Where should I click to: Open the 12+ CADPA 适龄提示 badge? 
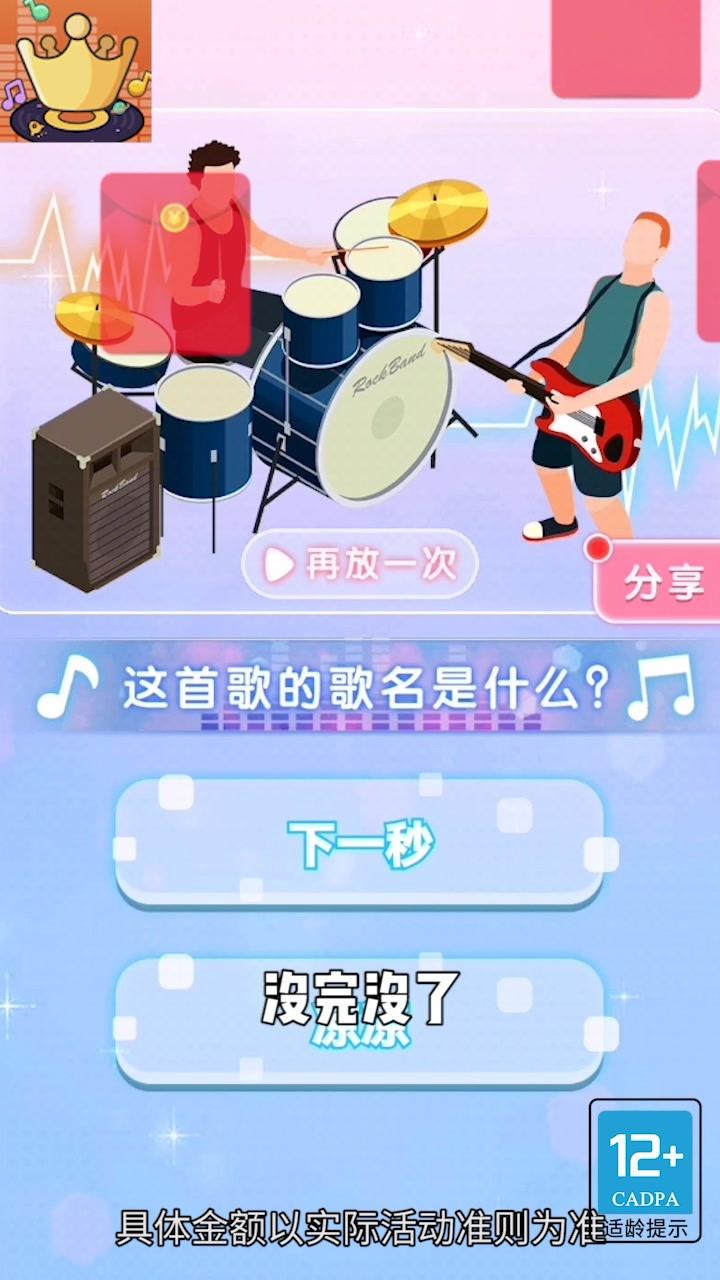click(645, 1170)
